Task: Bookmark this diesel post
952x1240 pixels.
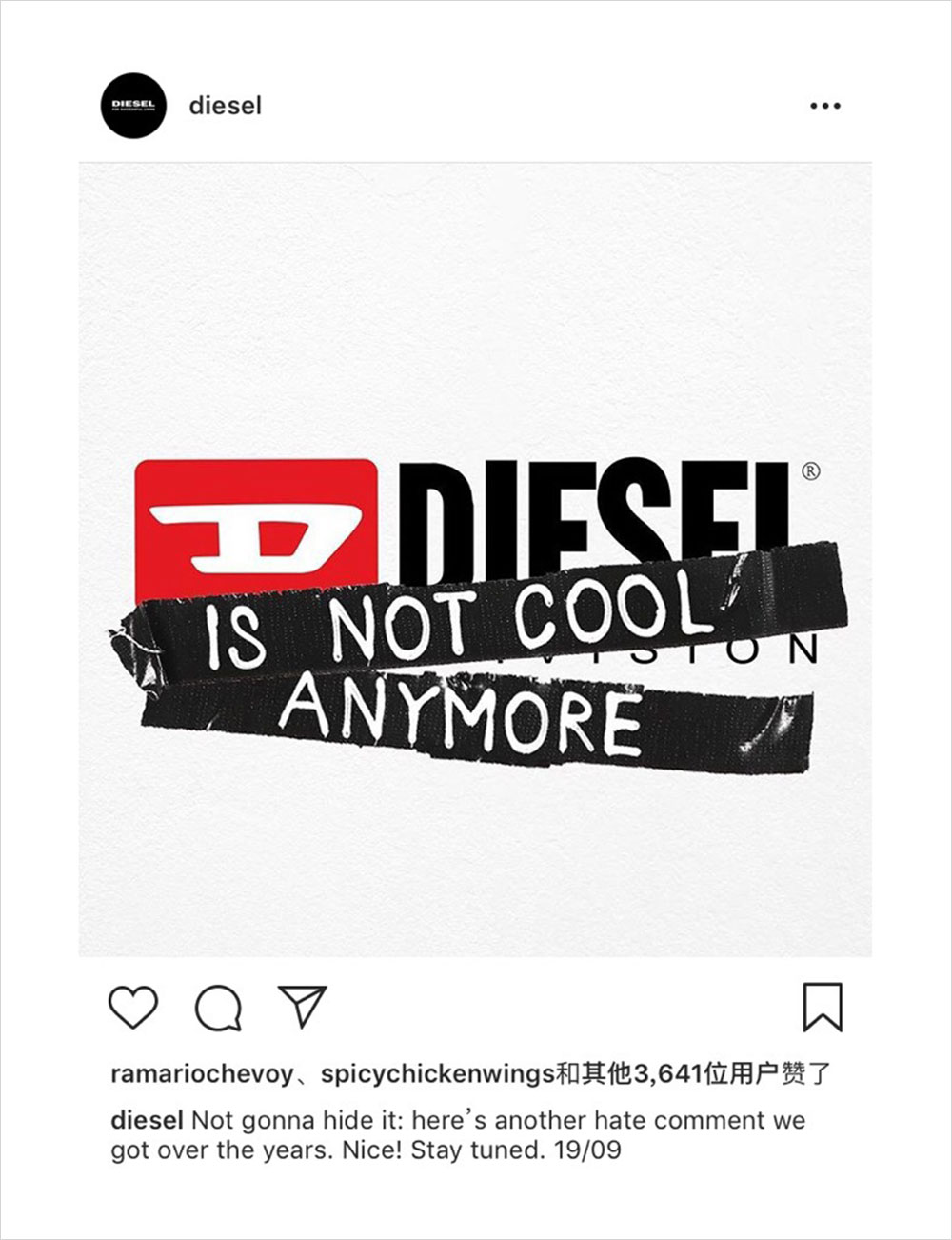Action: (822, 1008)
